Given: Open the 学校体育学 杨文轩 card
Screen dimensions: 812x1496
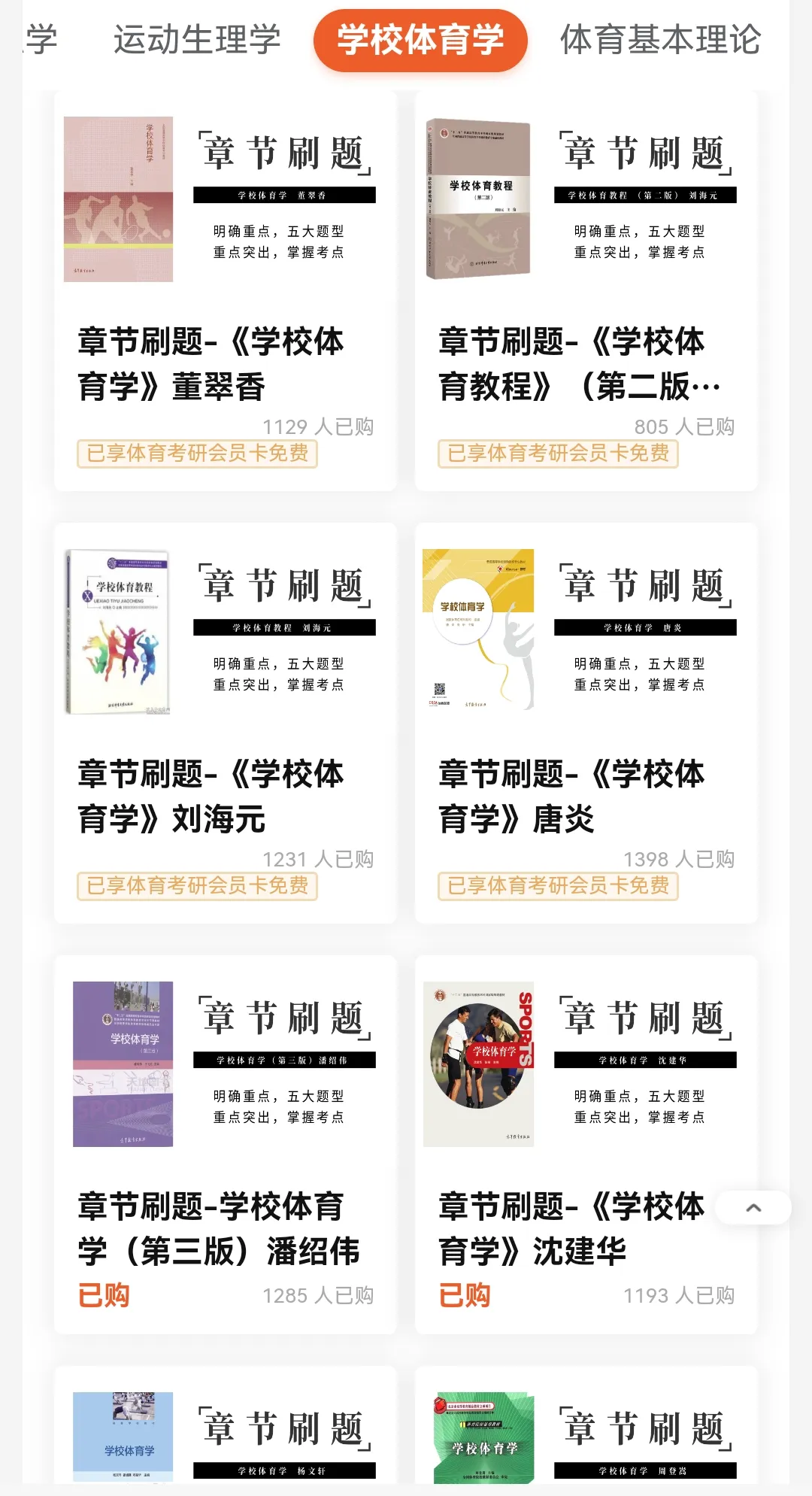Looking at the screenshot, I should [x=226, y=1425].
